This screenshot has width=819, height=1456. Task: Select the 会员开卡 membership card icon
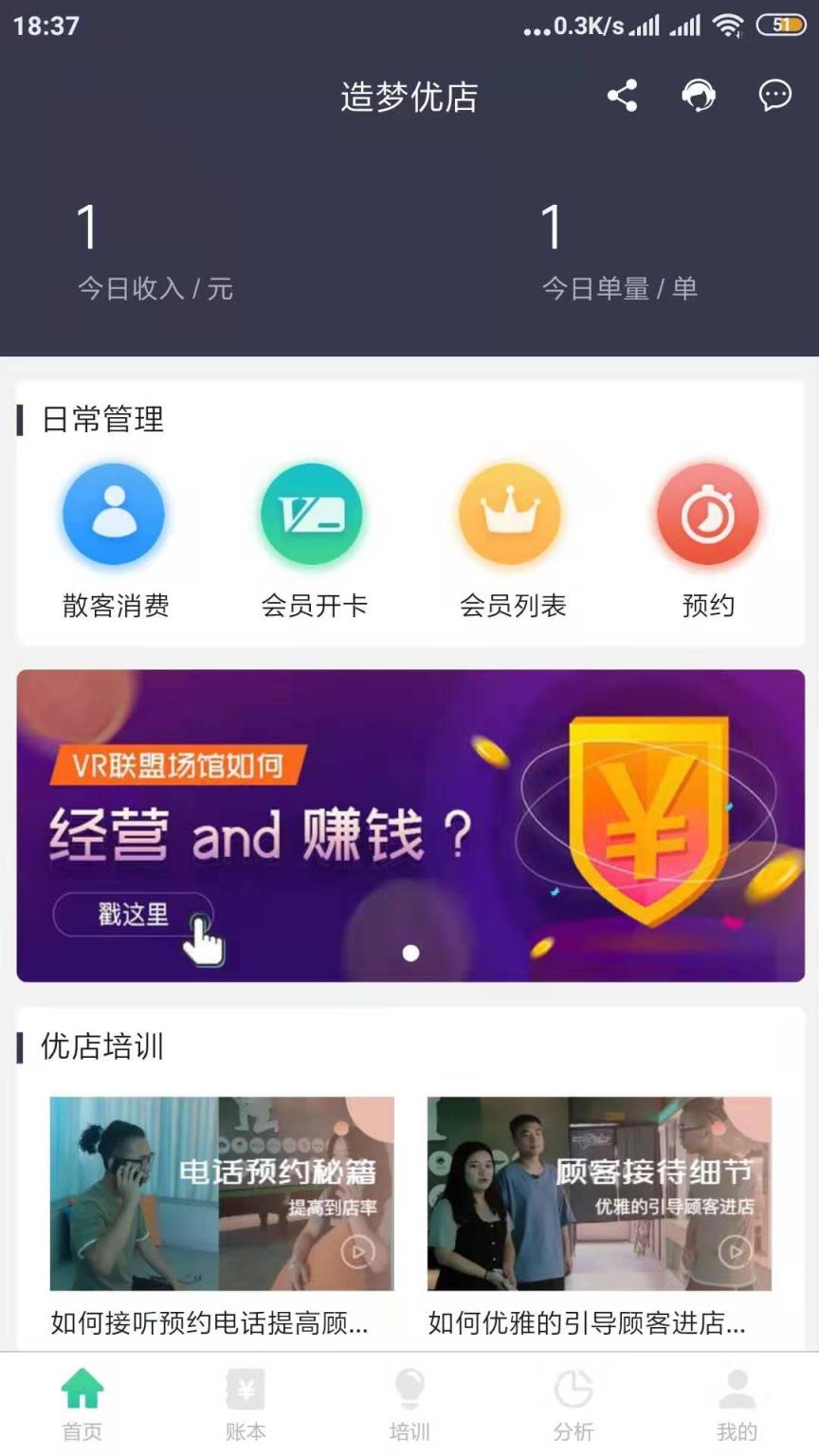click(312, 513)
